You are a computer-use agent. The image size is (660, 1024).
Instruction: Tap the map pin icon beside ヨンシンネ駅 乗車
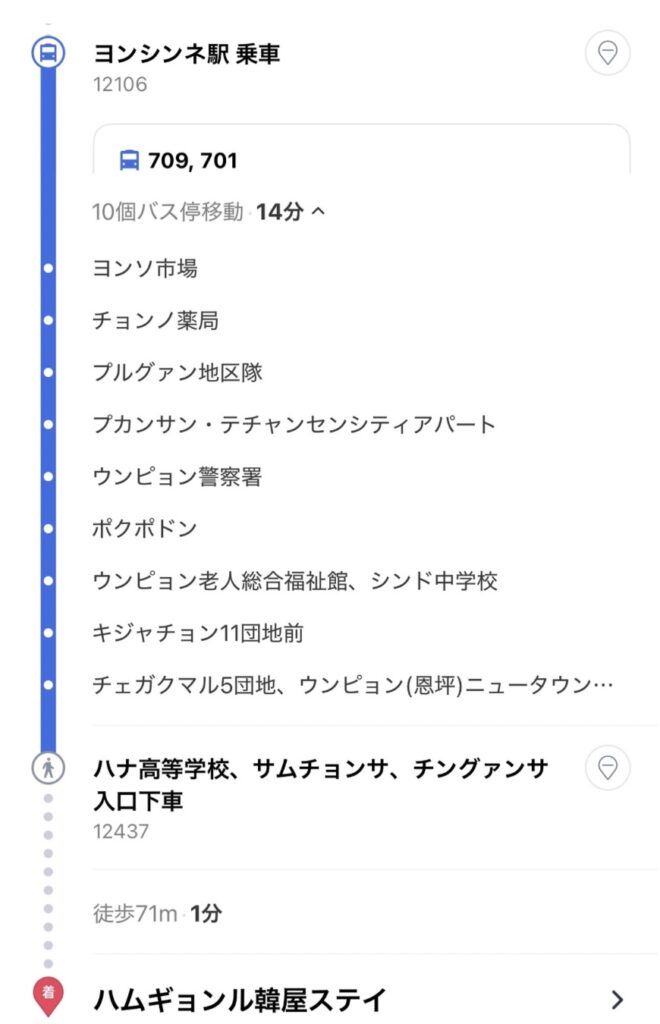click(607, 52)
